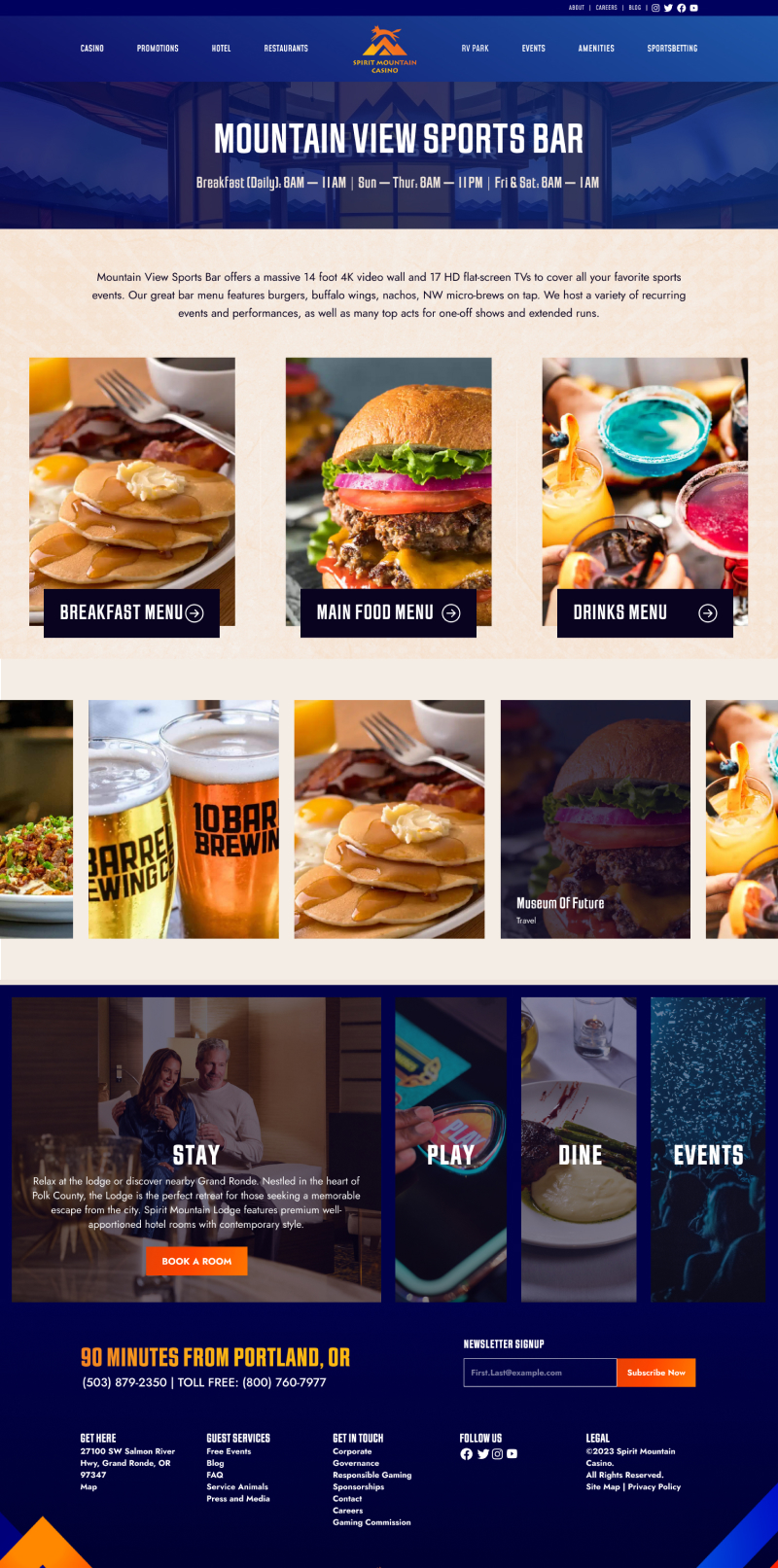The width and height of the screenshot is (778, 1568).
Task: Open the FAQ footer link
Action: tap(214, 1475)
